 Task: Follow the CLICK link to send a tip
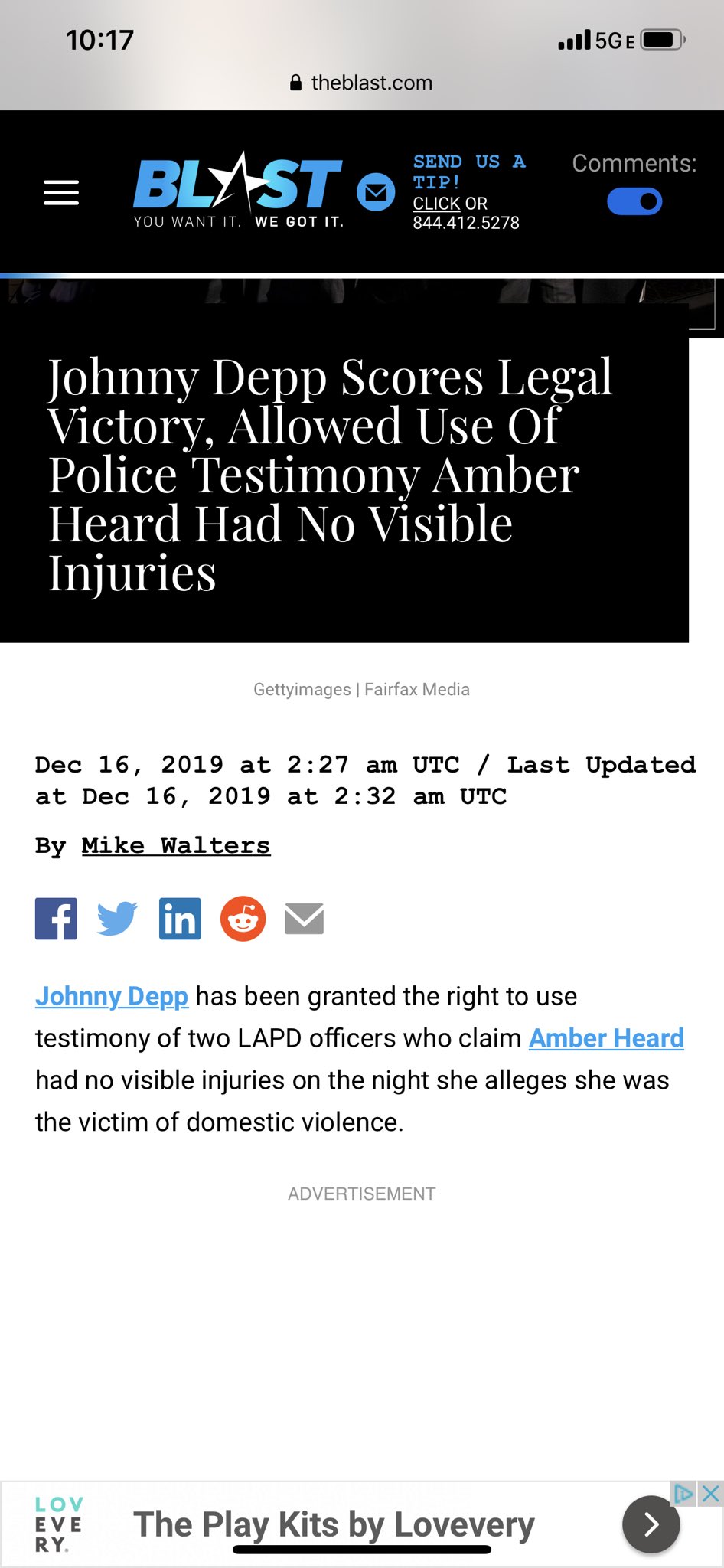(437, 204)
